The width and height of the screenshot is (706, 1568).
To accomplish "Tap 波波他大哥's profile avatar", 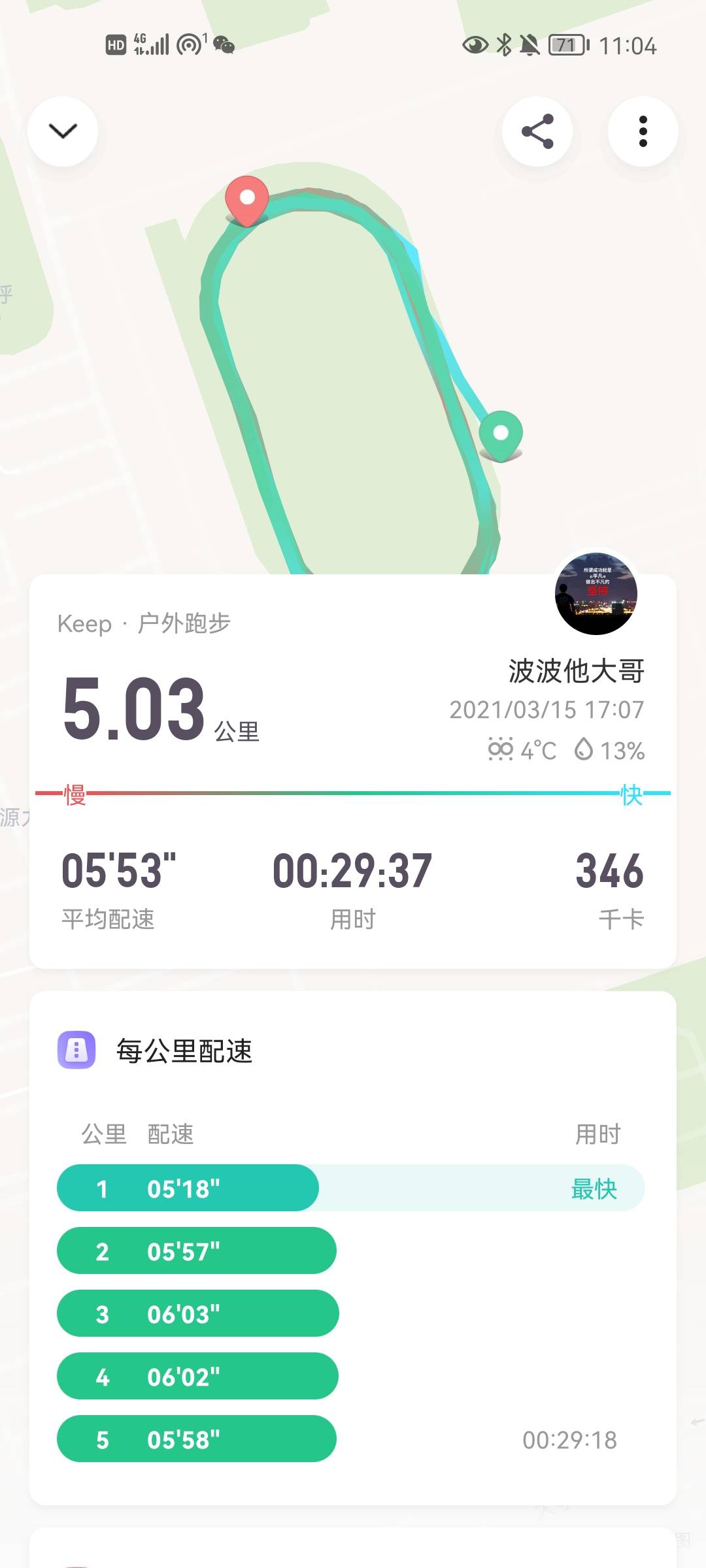I will click(596, 593).
